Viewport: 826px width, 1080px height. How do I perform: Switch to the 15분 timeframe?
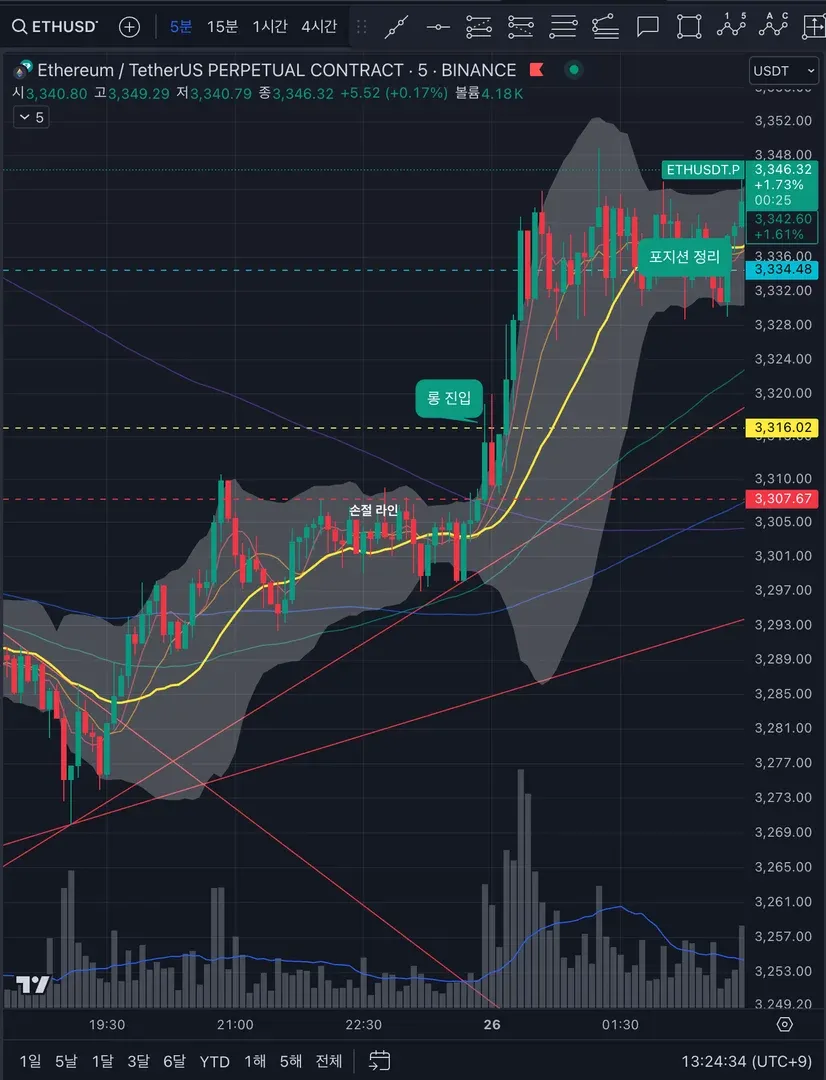pyautogui.click(x=222, y=27)
